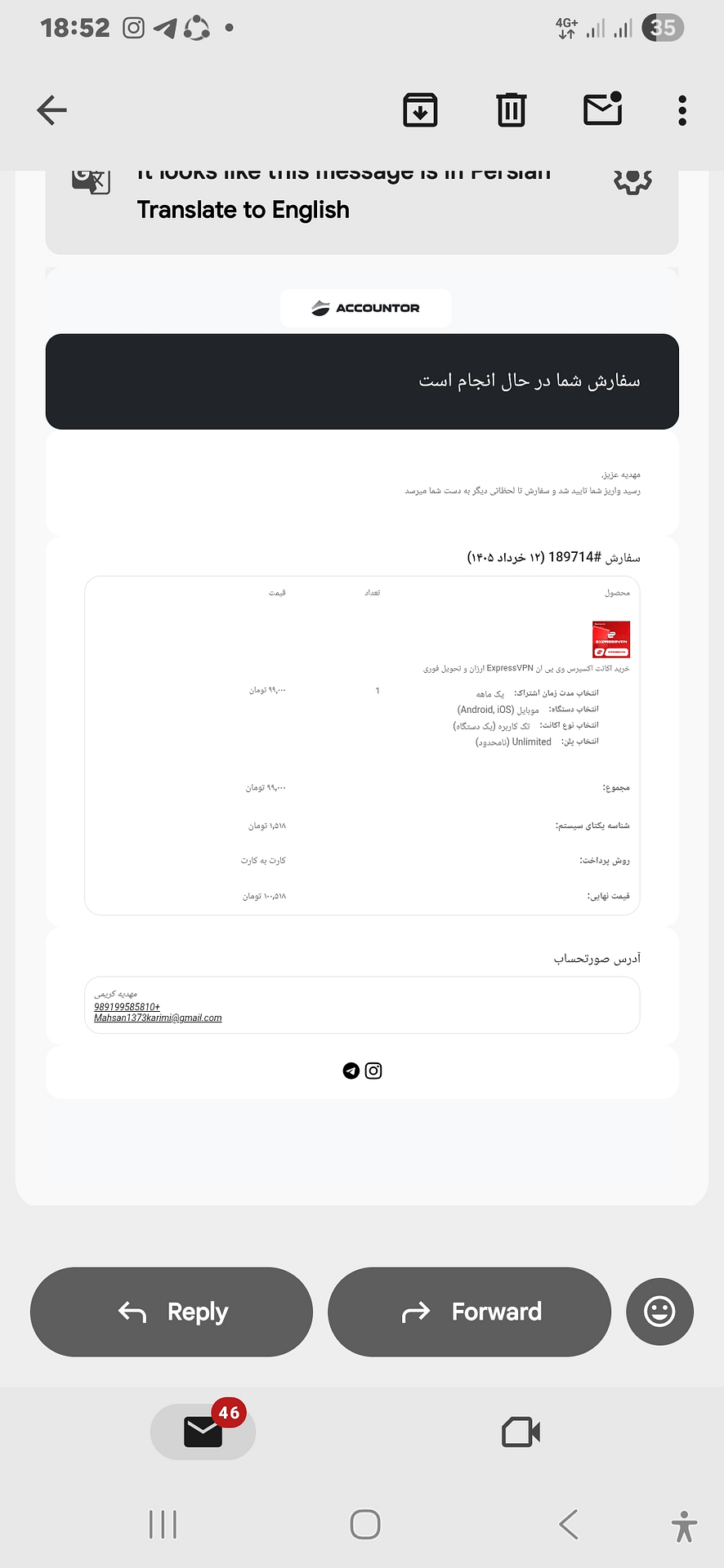Delete this email with the trash icon

(x=512, y=110)
